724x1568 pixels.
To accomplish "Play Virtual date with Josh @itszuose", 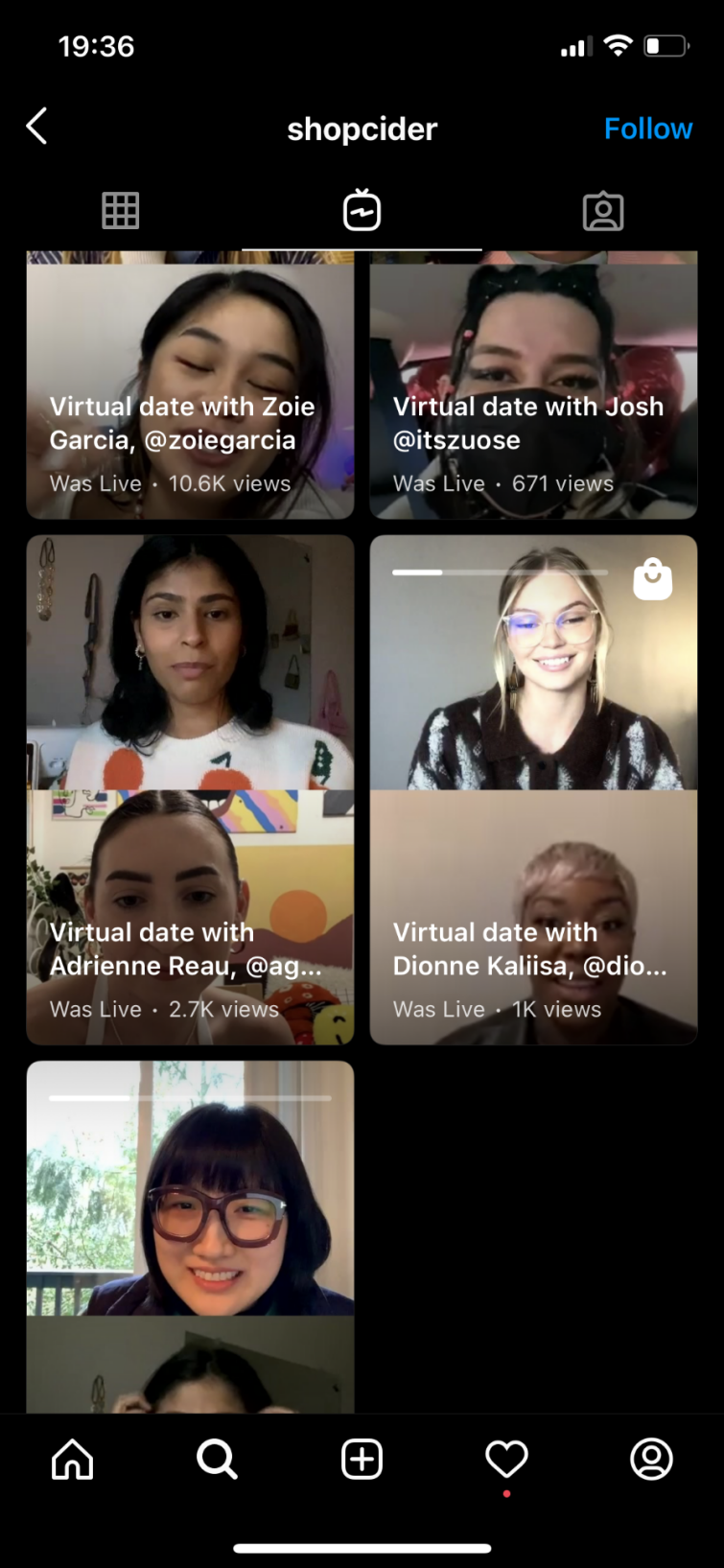I will click(x=533, y=388).
